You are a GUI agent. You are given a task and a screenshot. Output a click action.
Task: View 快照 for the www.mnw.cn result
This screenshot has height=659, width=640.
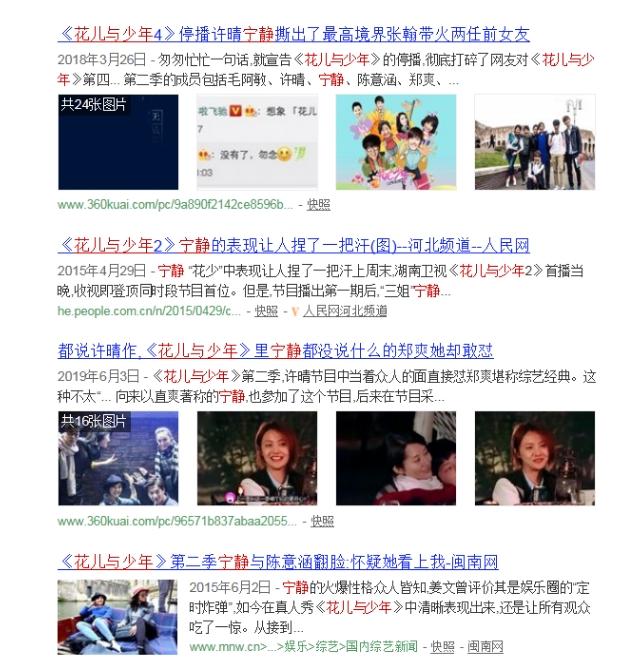pos(442,647)
